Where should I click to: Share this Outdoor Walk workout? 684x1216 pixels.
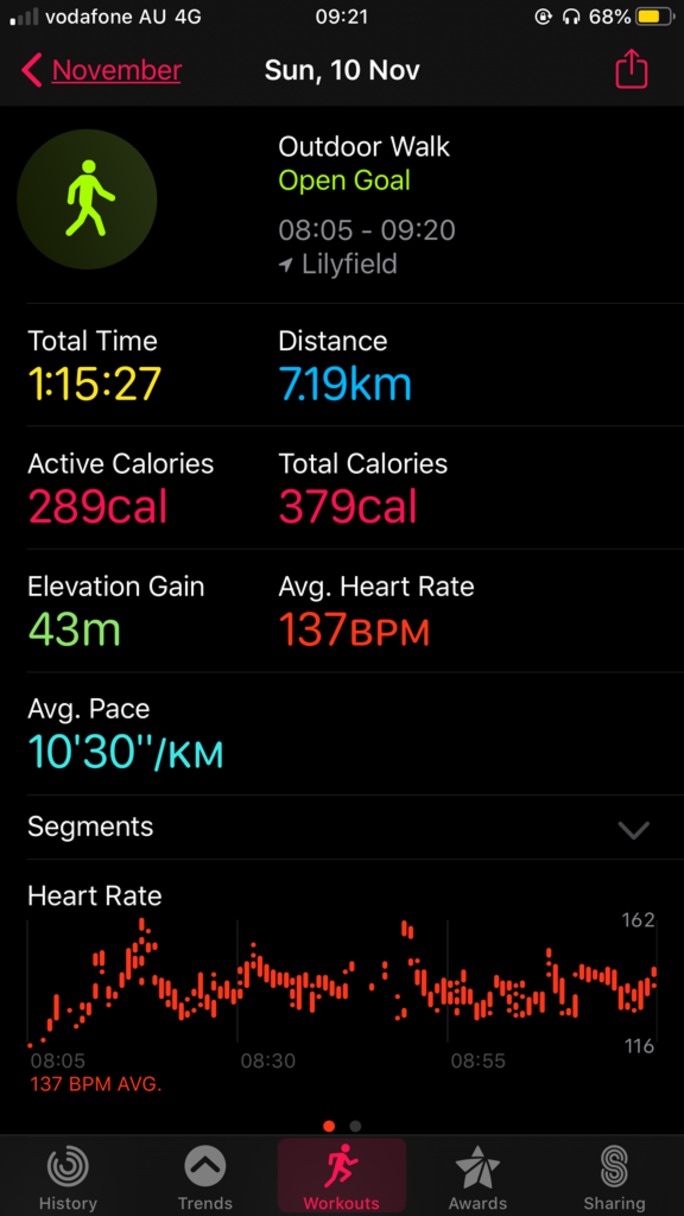coord(631,70)
